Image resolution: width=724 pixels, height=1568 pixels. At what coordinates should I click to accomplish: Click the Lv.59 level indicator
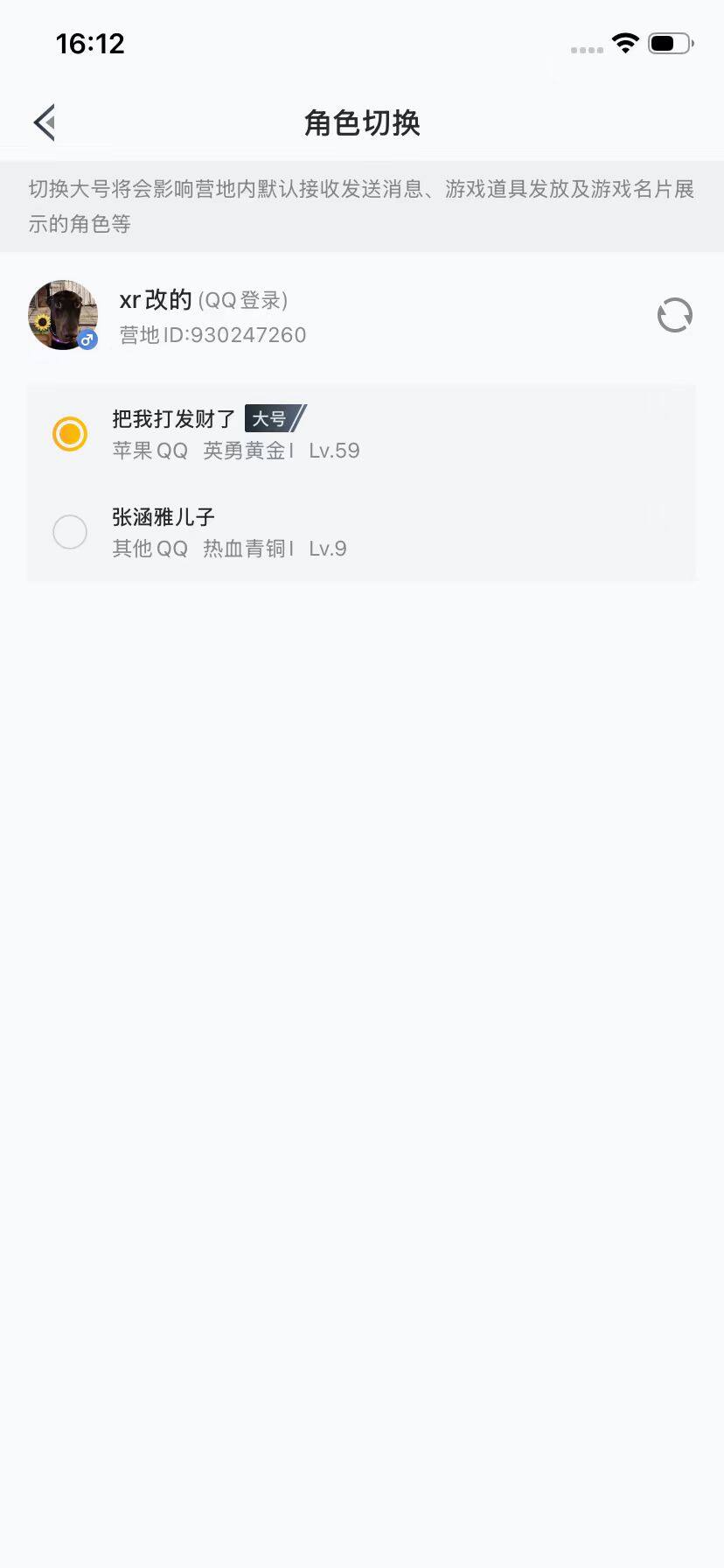(335, 450)
